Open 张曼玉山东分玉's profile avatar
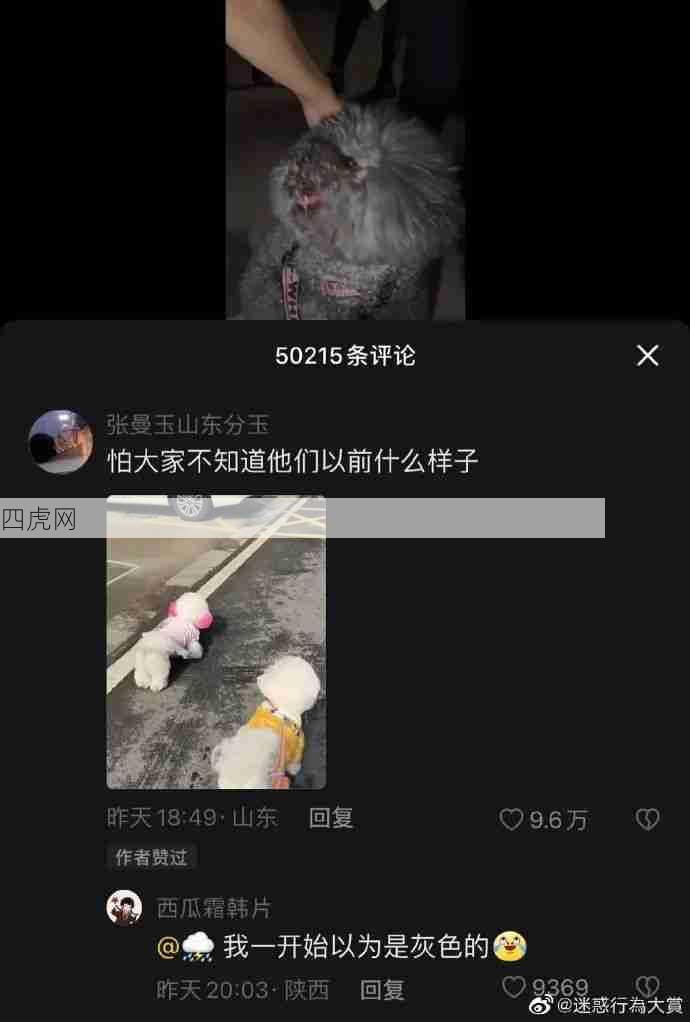The height and width of the screenshot is (1022, 690). (x=60, y=441)
